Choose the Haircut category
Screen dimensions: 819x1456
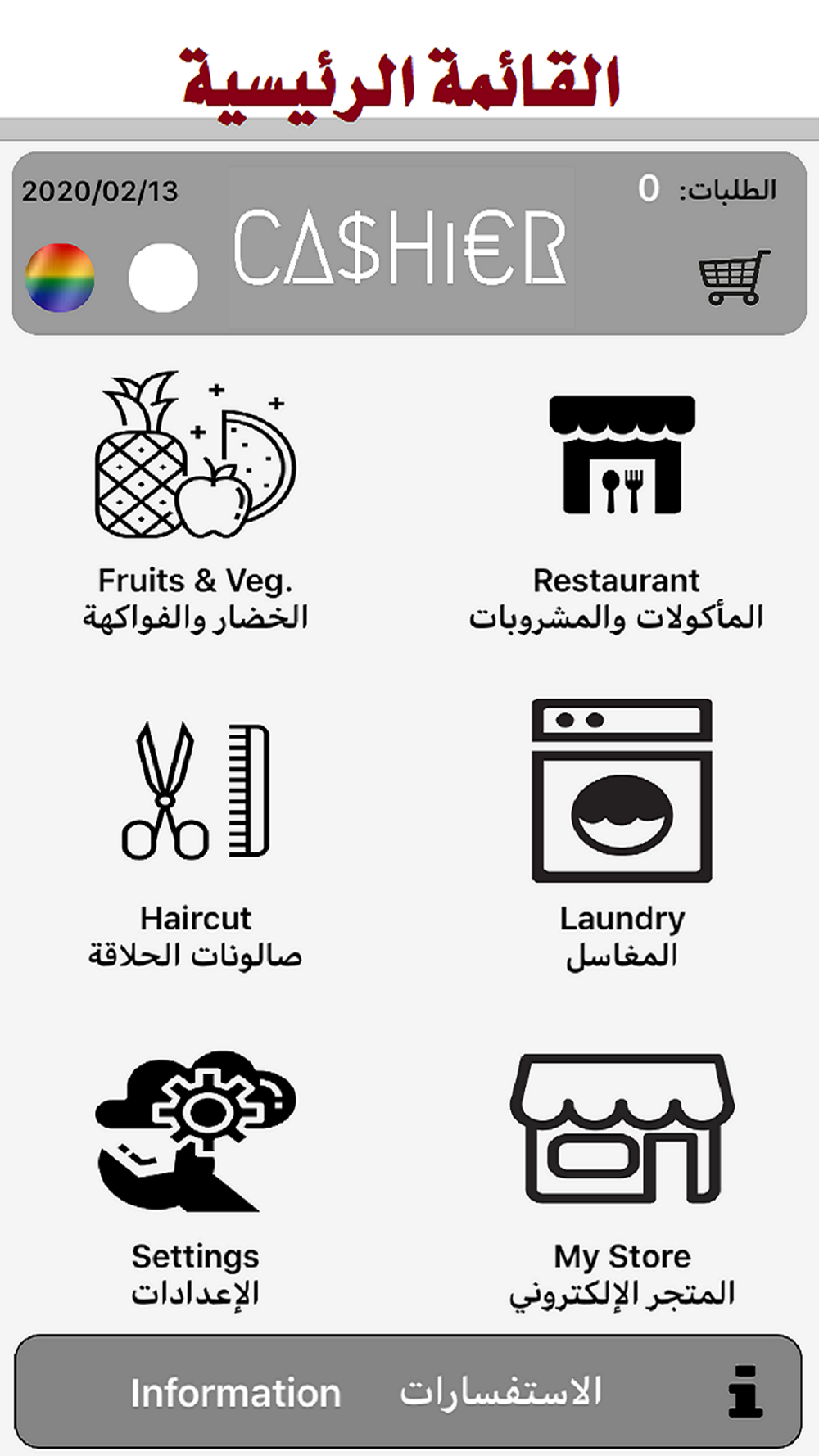click(195, 845)
